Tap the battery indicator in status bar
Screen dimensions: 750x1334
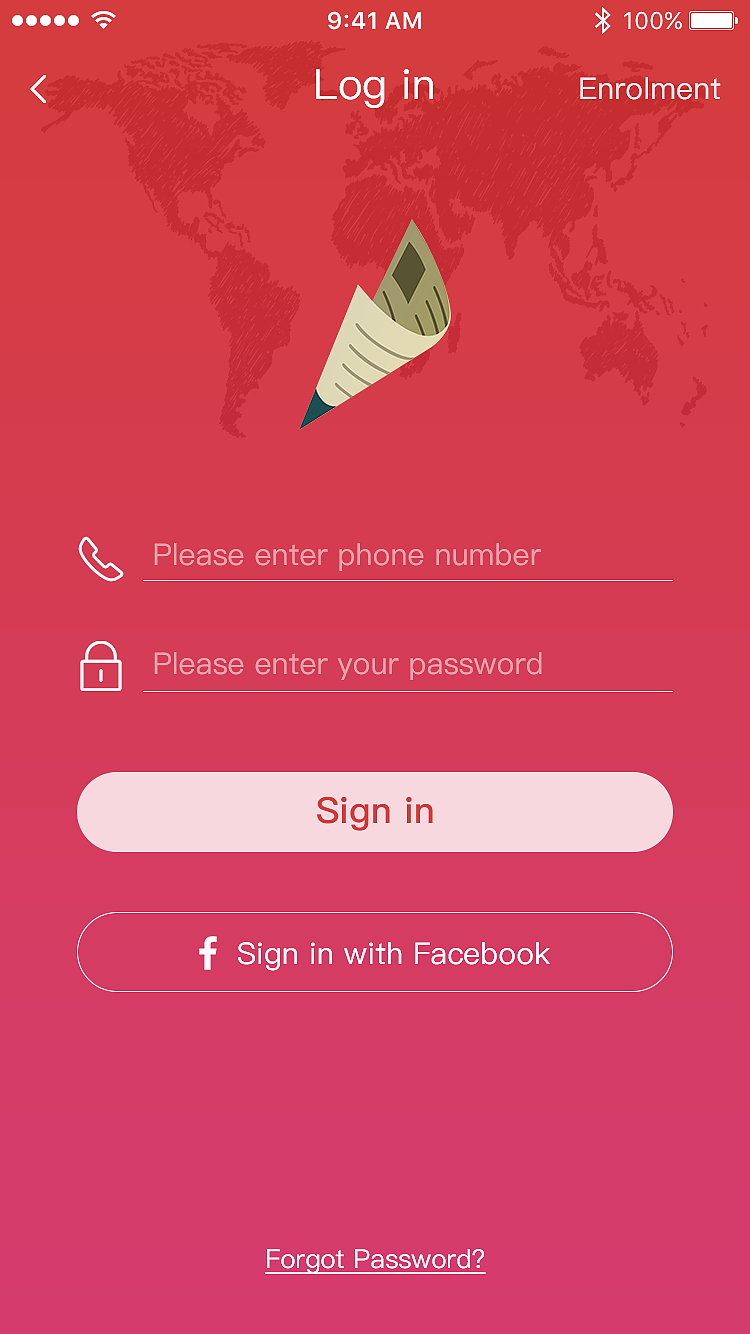pos(712,19)
